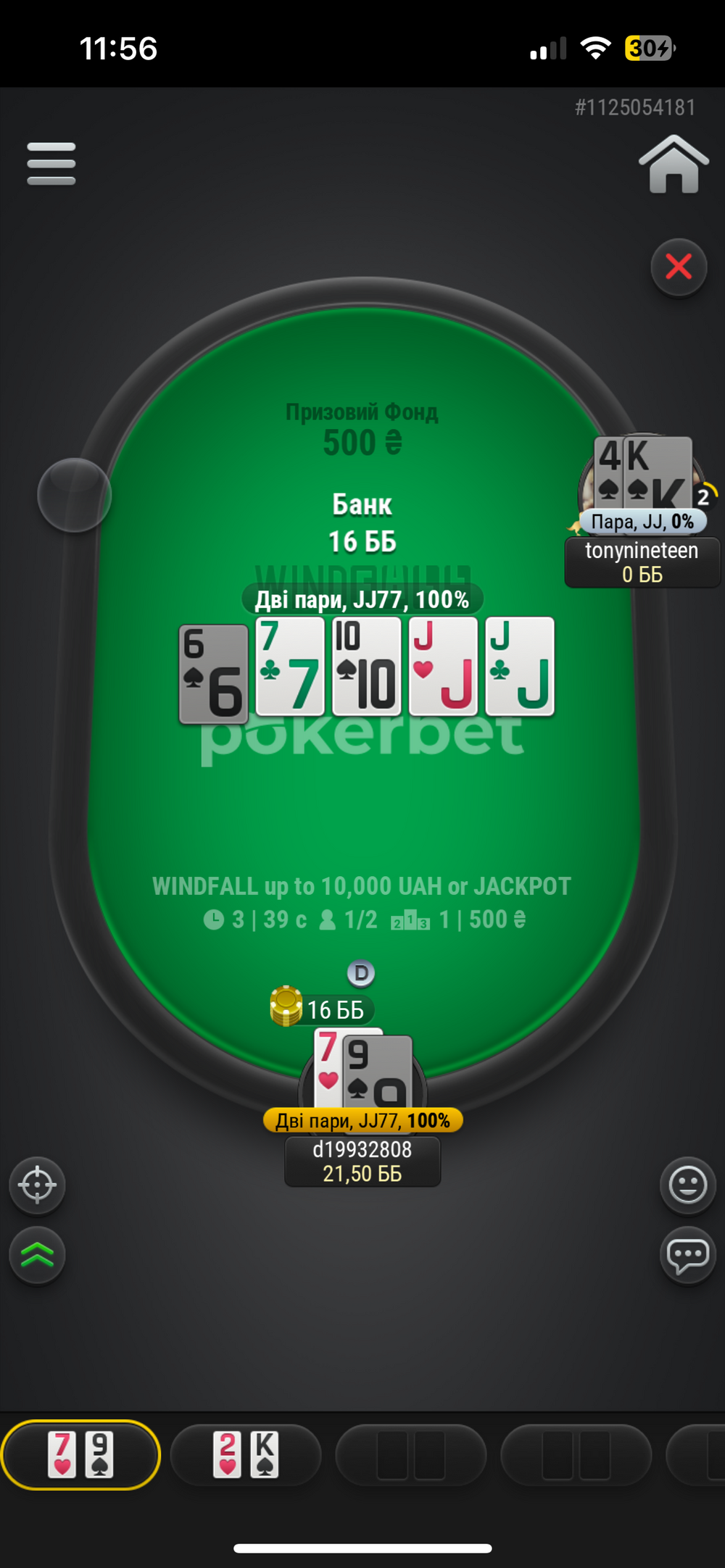This screenshot has height=1568, width=725.
Task: Open the emoji reactions button
Action: click(x=688, y=1185)
